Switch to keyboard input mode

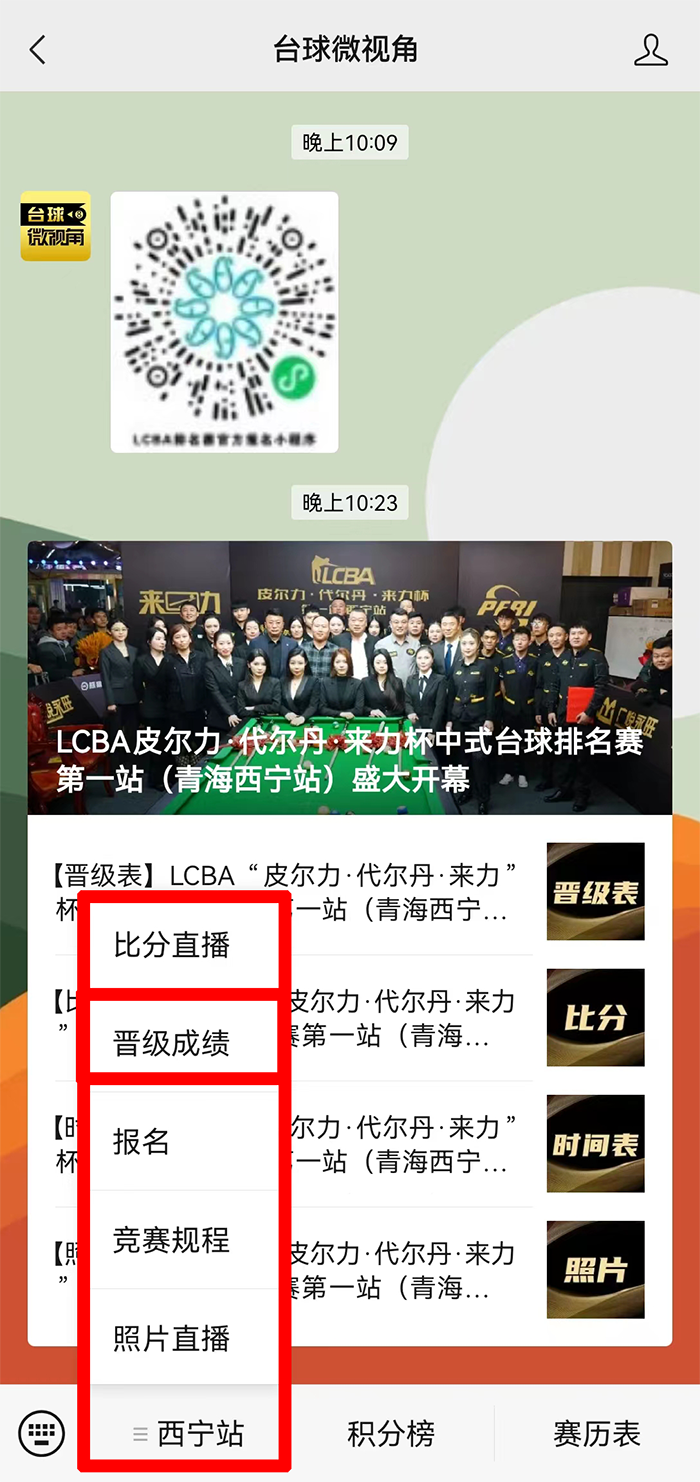(x=42, y=1434)
